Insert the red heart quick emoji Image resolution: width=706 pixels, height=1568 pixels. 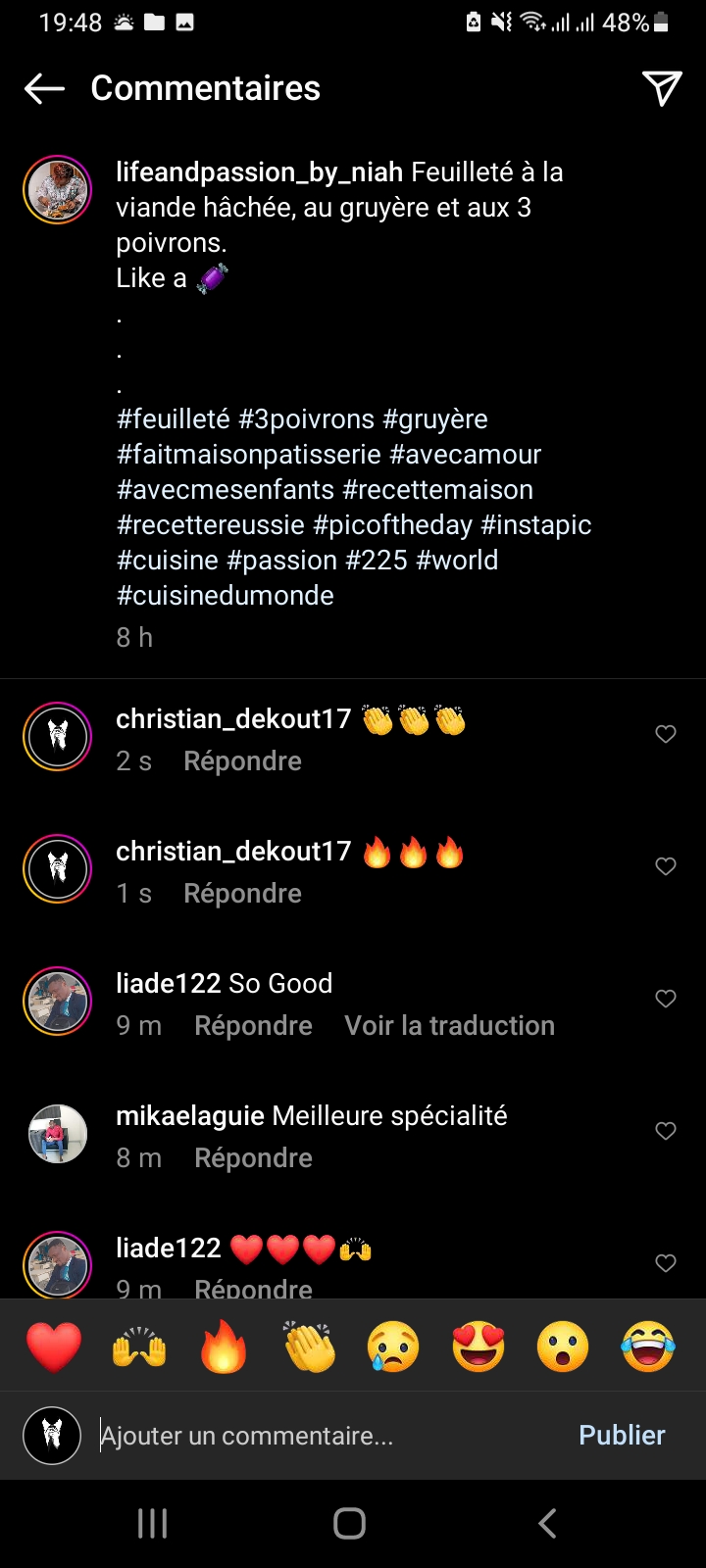[54, 1347]
